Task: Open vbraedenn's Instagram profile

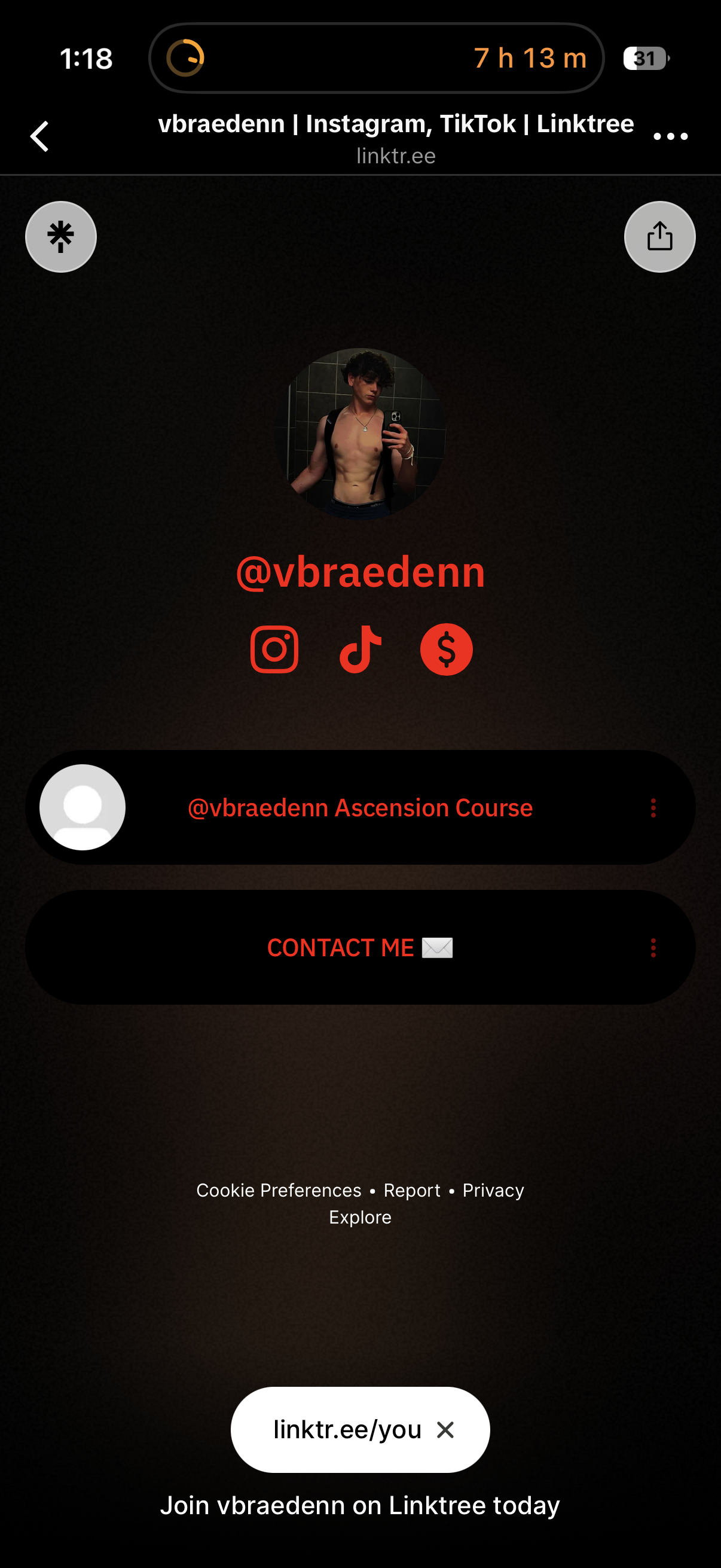Action: coord(274,649)
